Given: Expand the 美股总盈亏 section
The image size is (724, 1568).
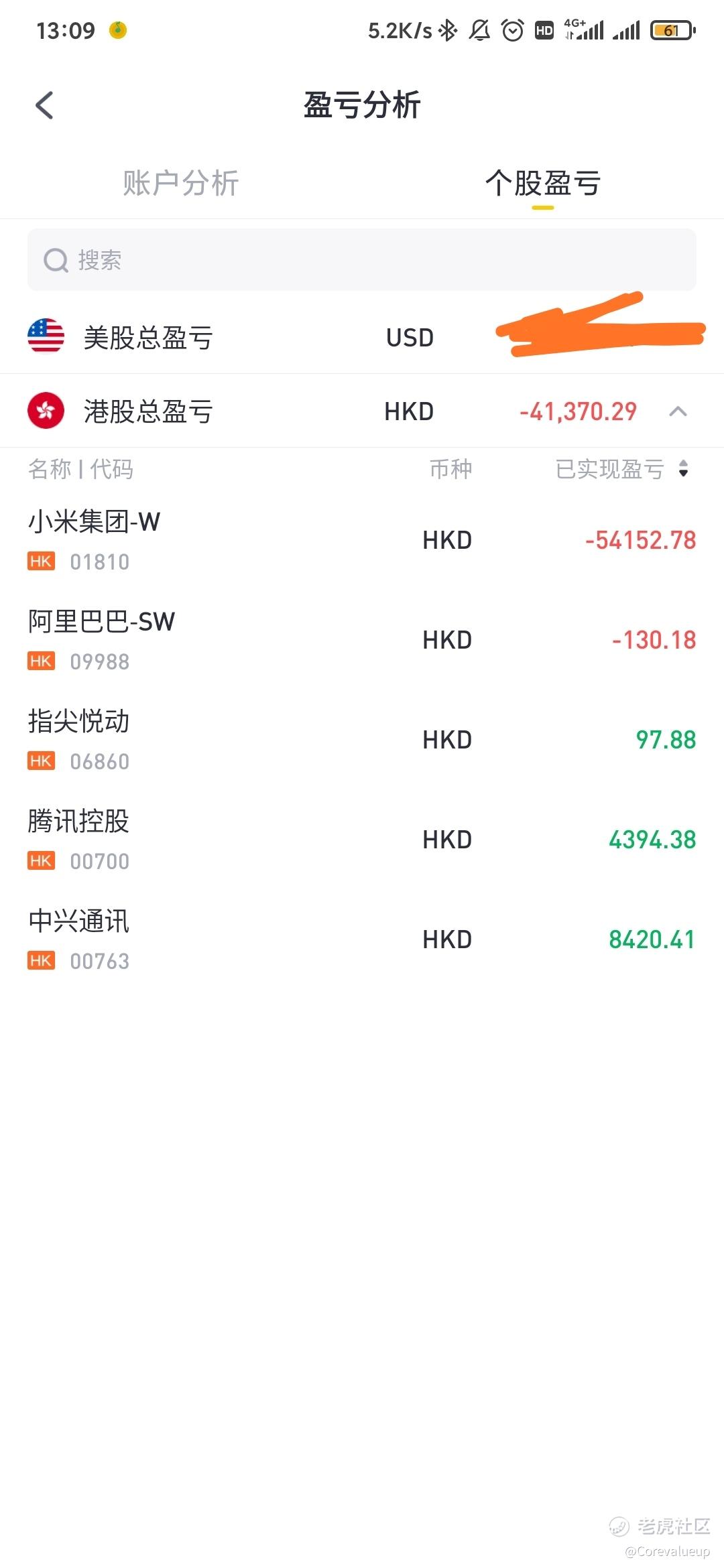Looking at the screenshot, I should point(362,337).
